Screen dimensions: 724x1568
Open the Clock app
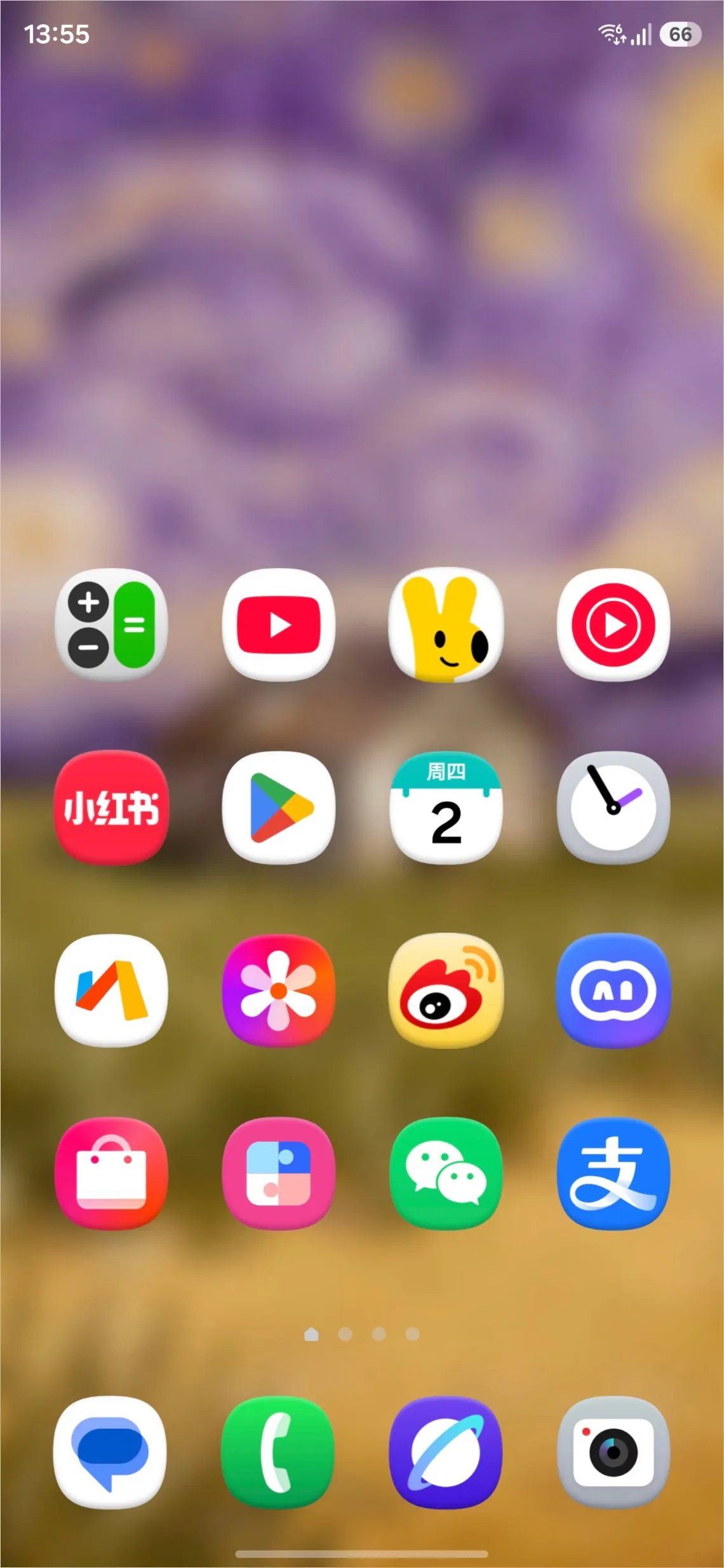pos(613,808)
